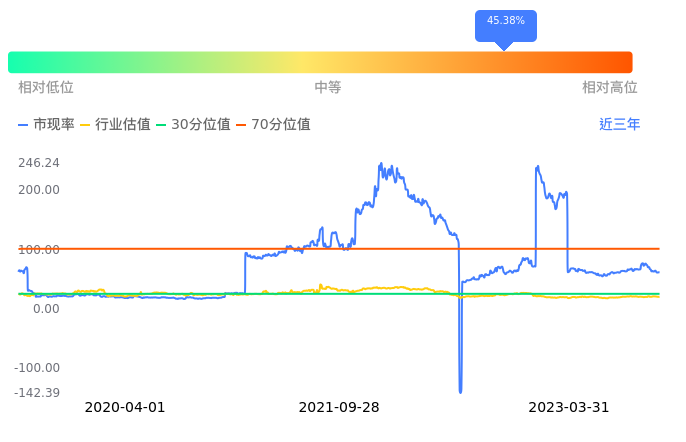Toggle the 市现率 series in the legend

click(47, 125)
